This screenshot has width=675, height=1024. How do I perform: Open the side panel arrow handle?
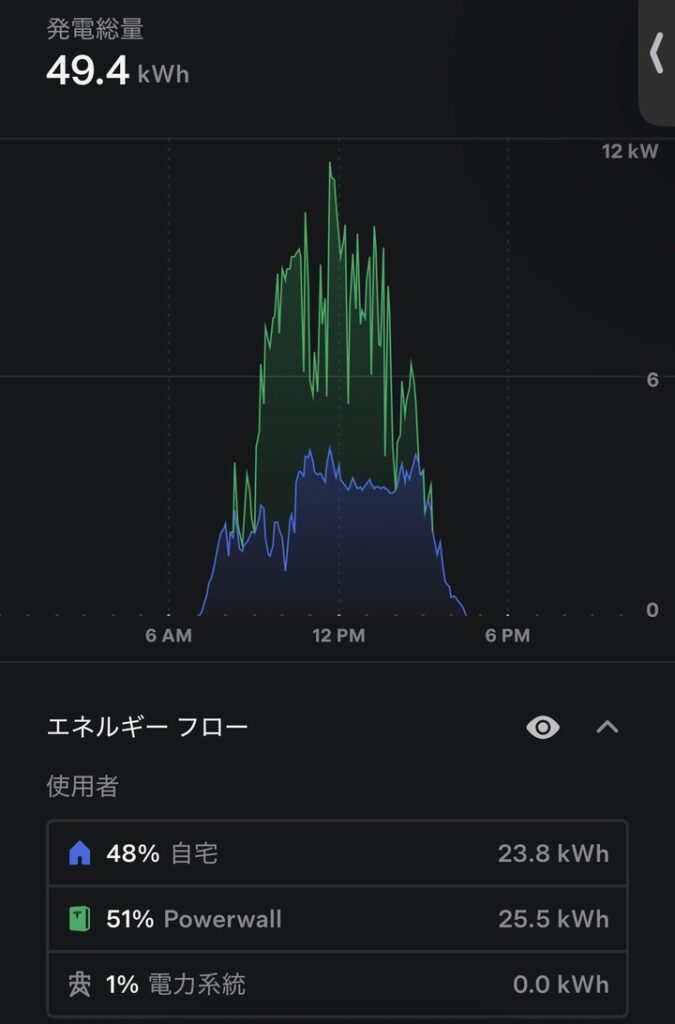tap(657, 55)
